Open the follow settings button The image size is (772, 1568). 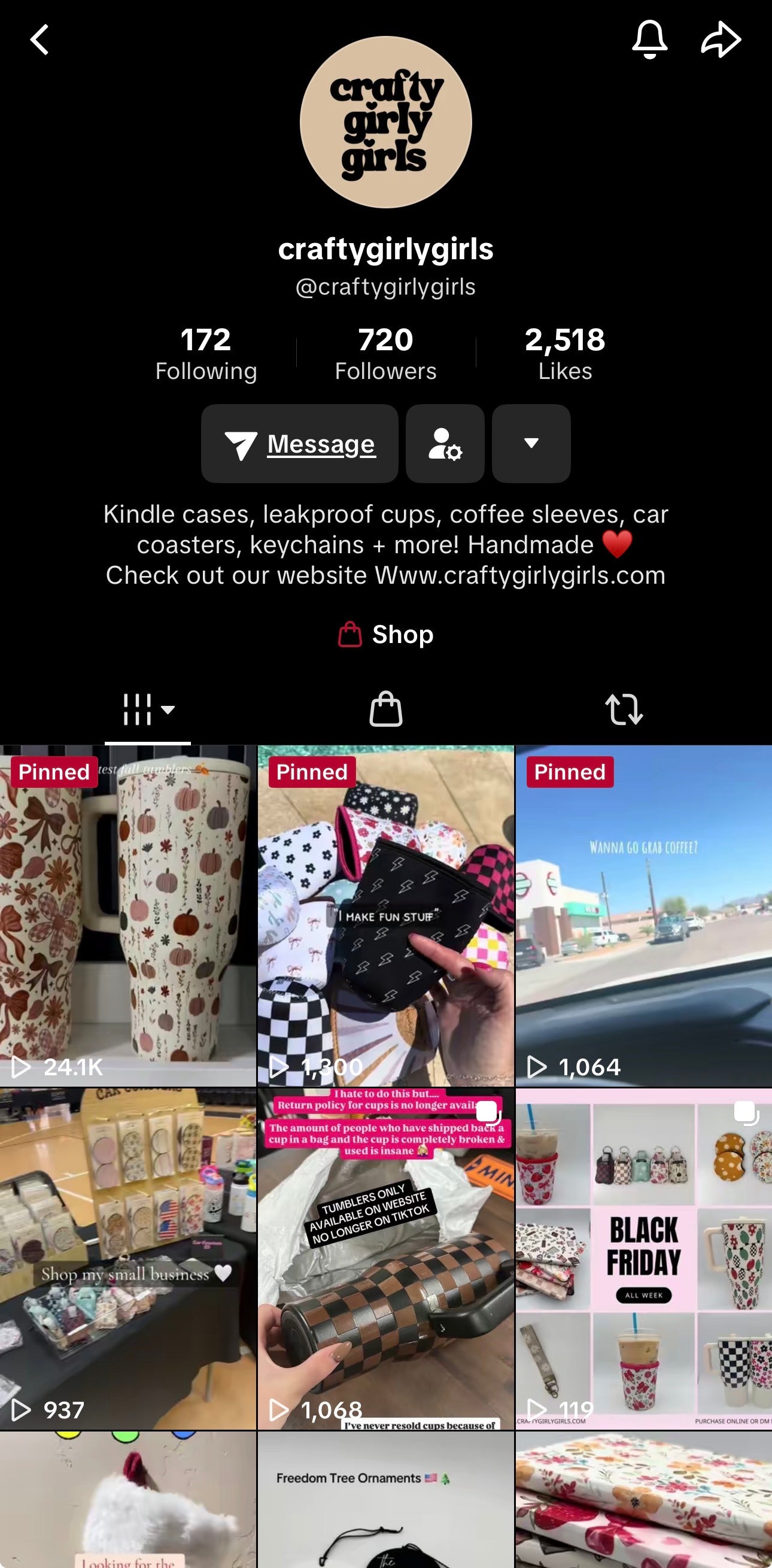(445, 444)
